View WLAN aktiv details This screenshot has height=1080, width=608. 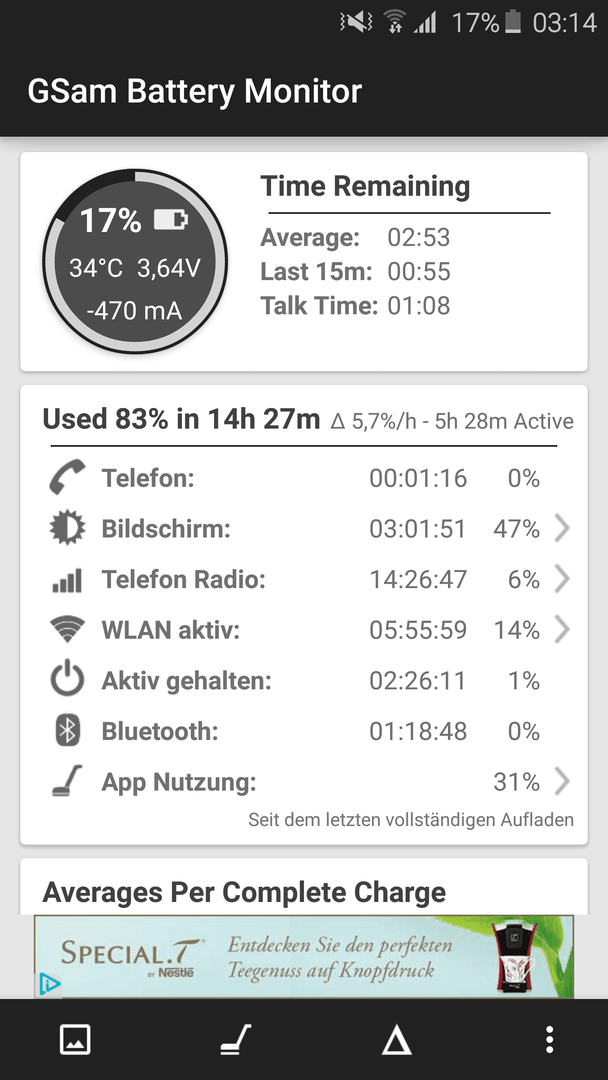pyautogui.click(x=304, y=630)
